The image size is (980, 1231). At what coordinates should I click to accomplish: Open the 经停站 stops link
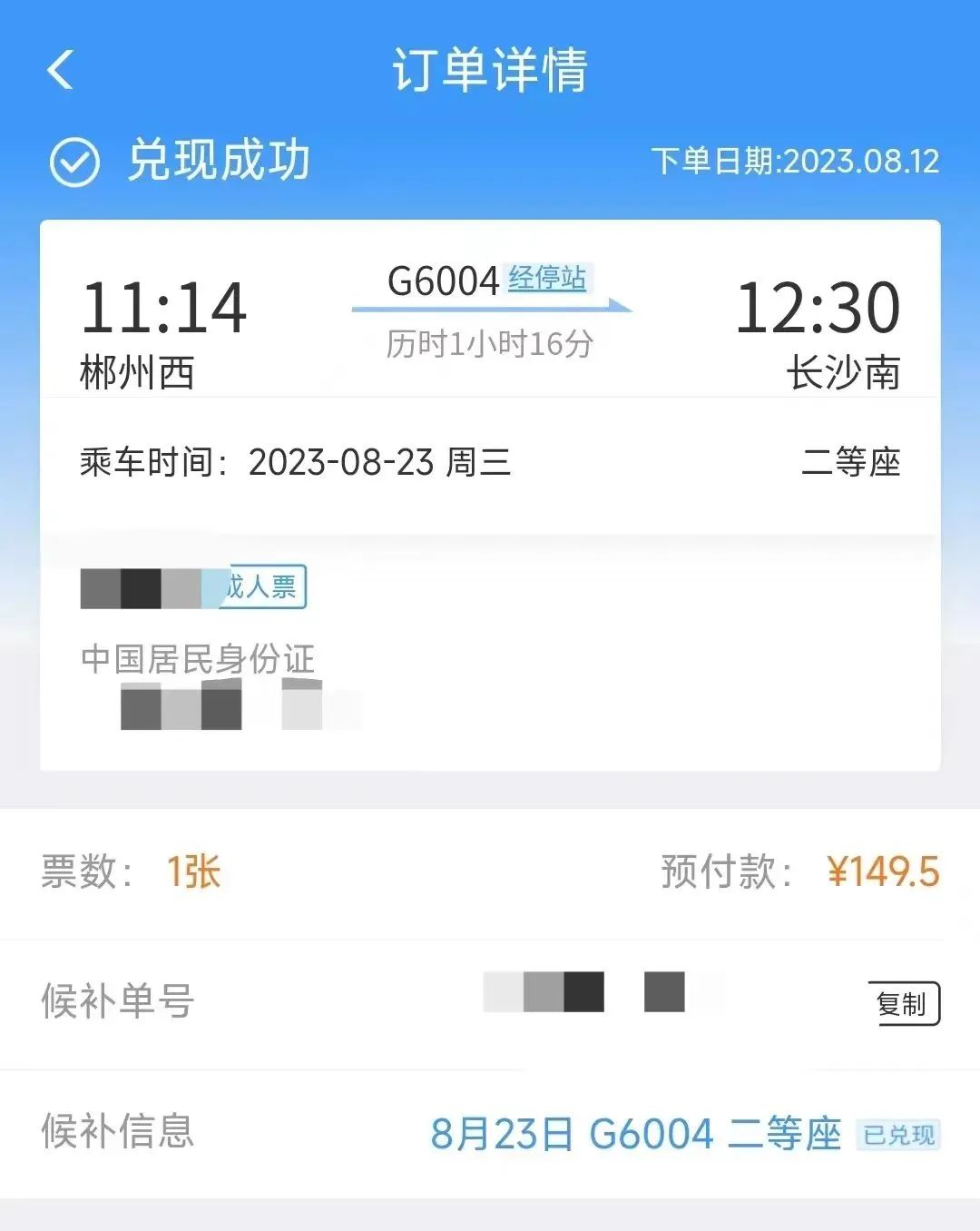click(x=546, y=278)
